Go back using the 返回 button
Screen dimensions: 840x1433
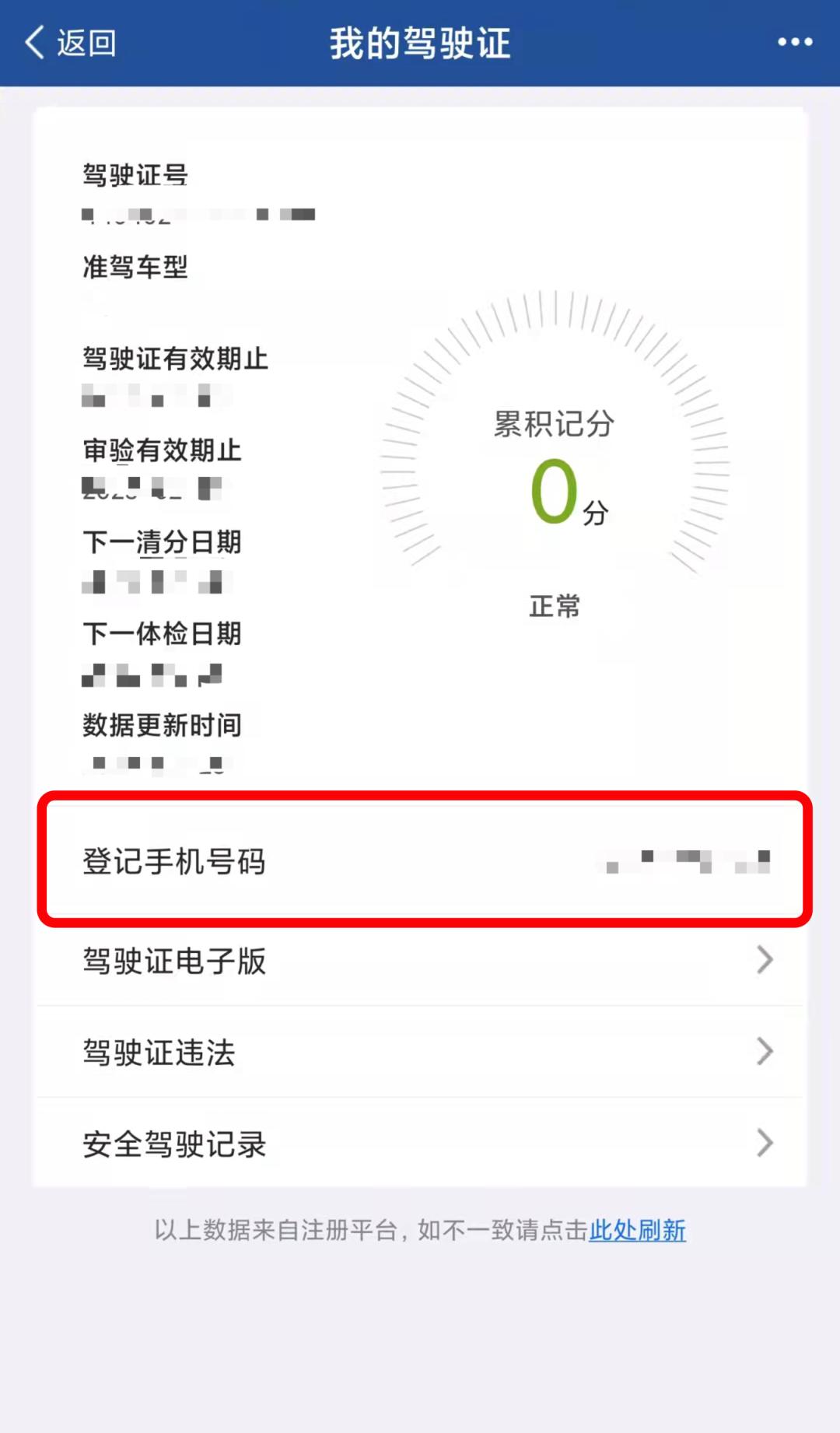click(x=71, y=43)
